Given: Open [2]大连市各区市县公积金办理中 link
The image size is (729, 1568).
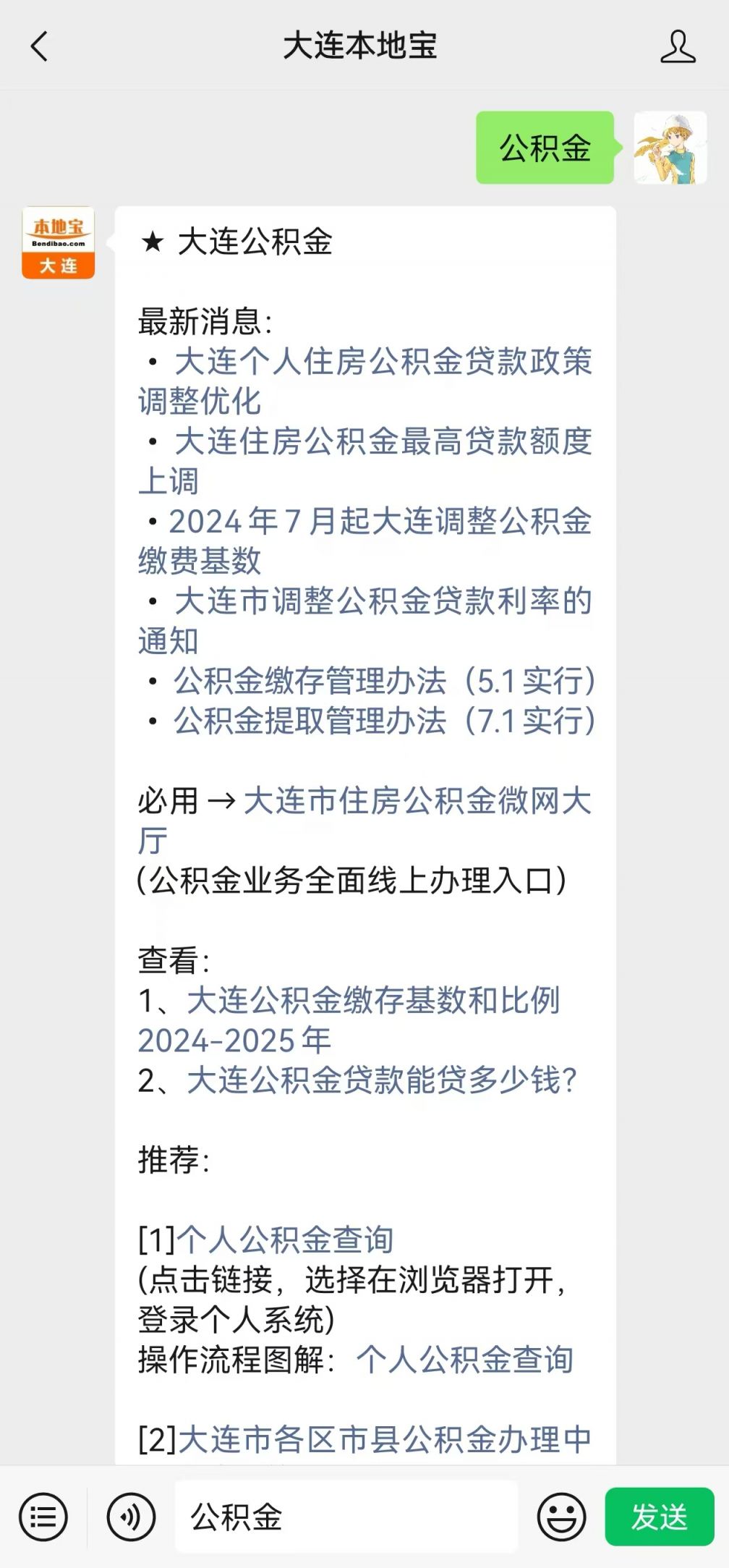Looking at the screenshot, I should 385,1438.
